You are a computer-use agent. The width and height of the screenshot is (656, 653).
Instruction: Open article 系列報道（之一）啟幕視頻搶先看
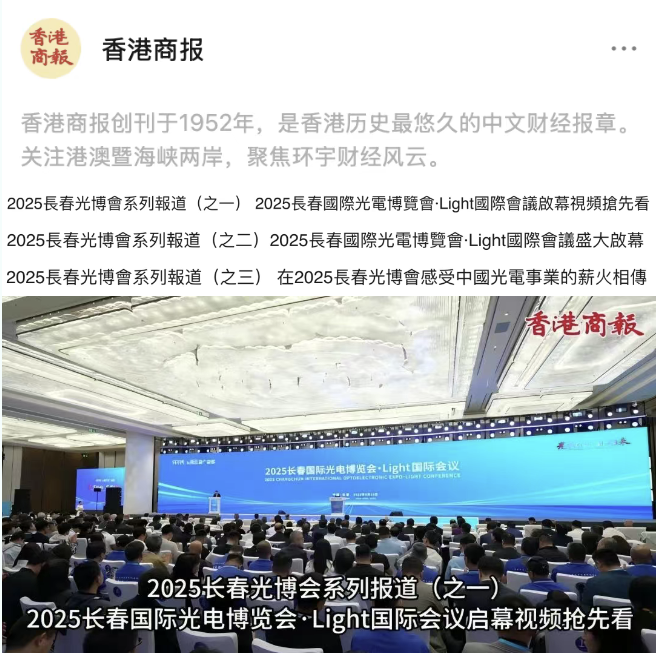pos(327,203)
